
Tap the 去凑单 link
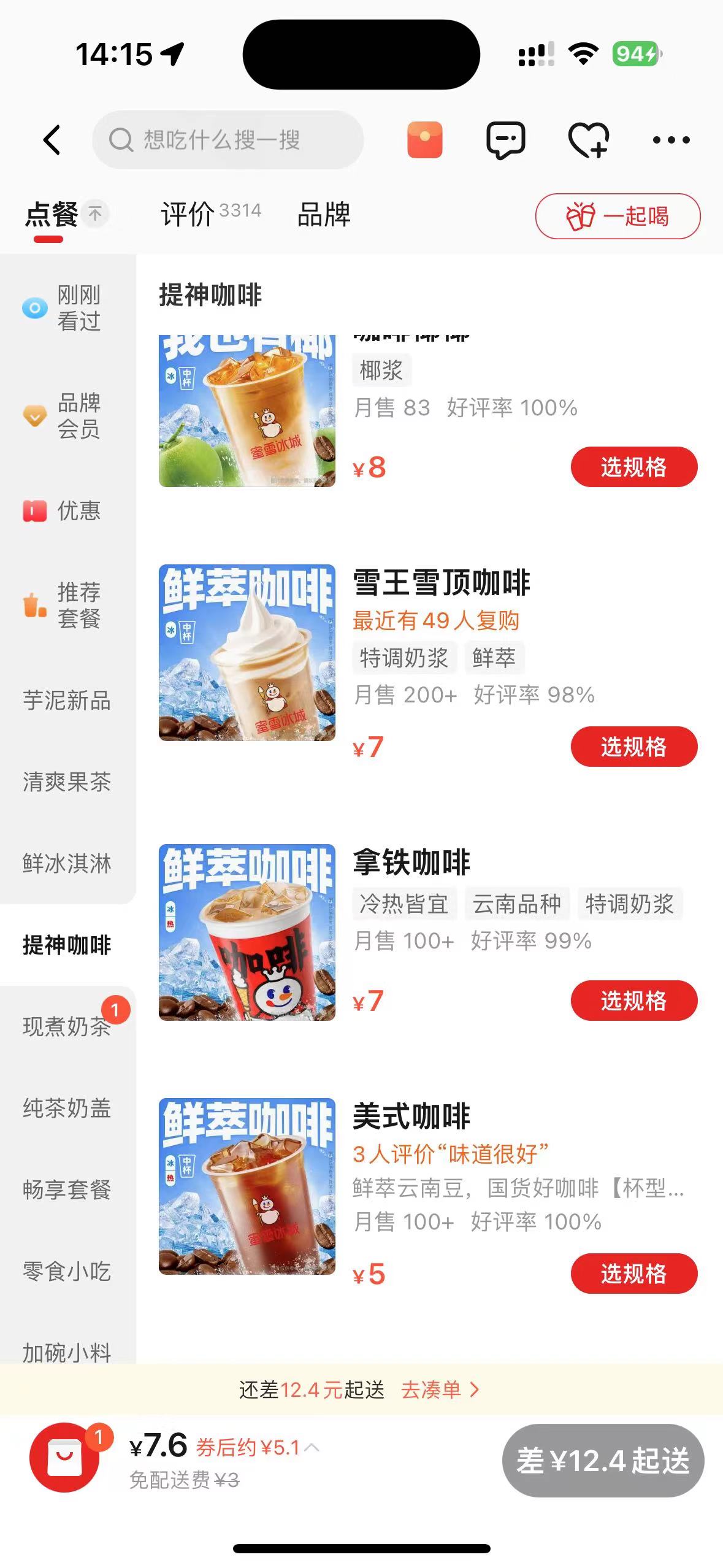coord(439,1389)
